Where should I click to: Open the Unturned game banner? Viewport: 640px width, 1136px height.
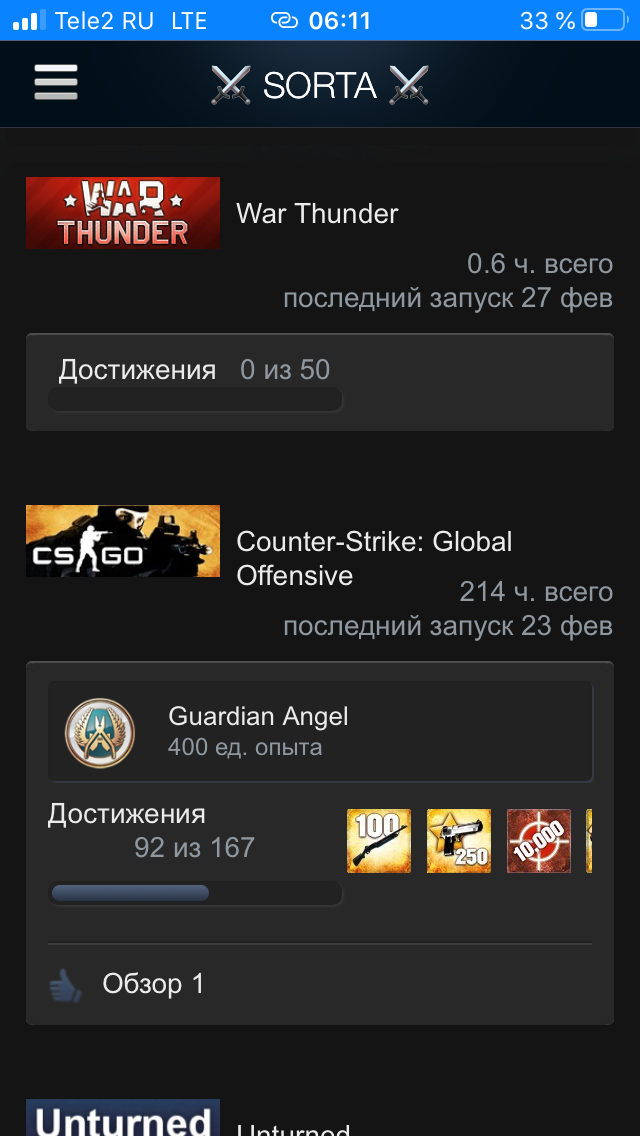click(x=123, y=1117)
